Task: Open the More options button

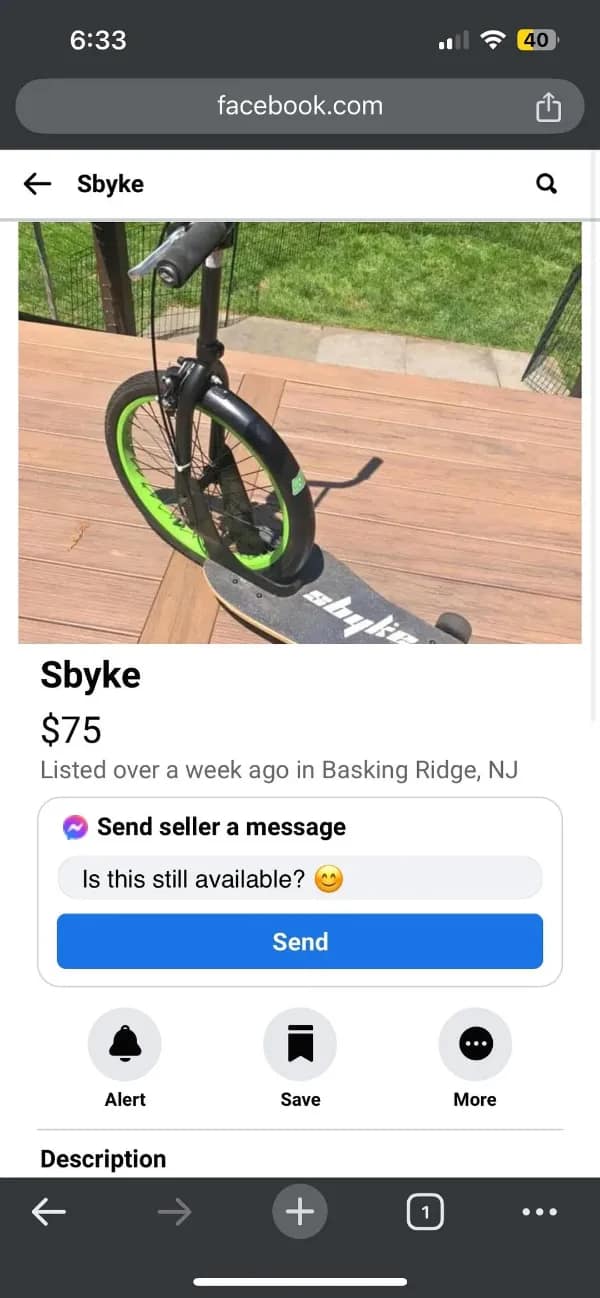Action: point(475,1045)
